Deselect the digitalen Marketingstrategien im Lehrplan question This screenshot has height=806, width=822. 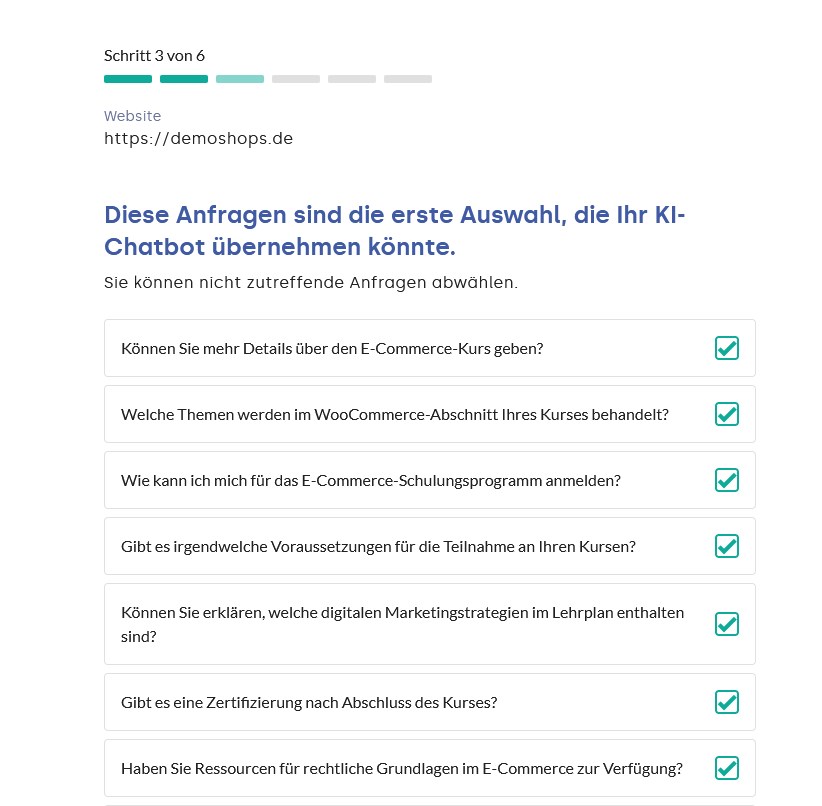pos(727,624)
